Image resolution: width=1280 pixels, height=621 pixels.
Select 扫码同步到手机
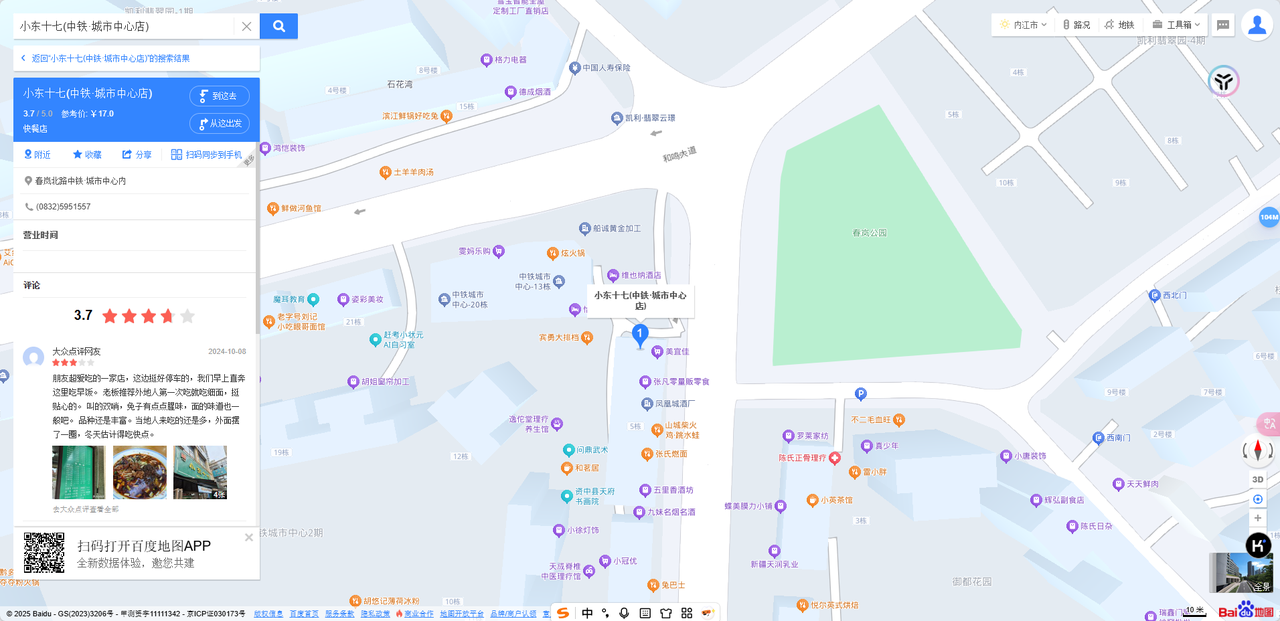[206, 155]
